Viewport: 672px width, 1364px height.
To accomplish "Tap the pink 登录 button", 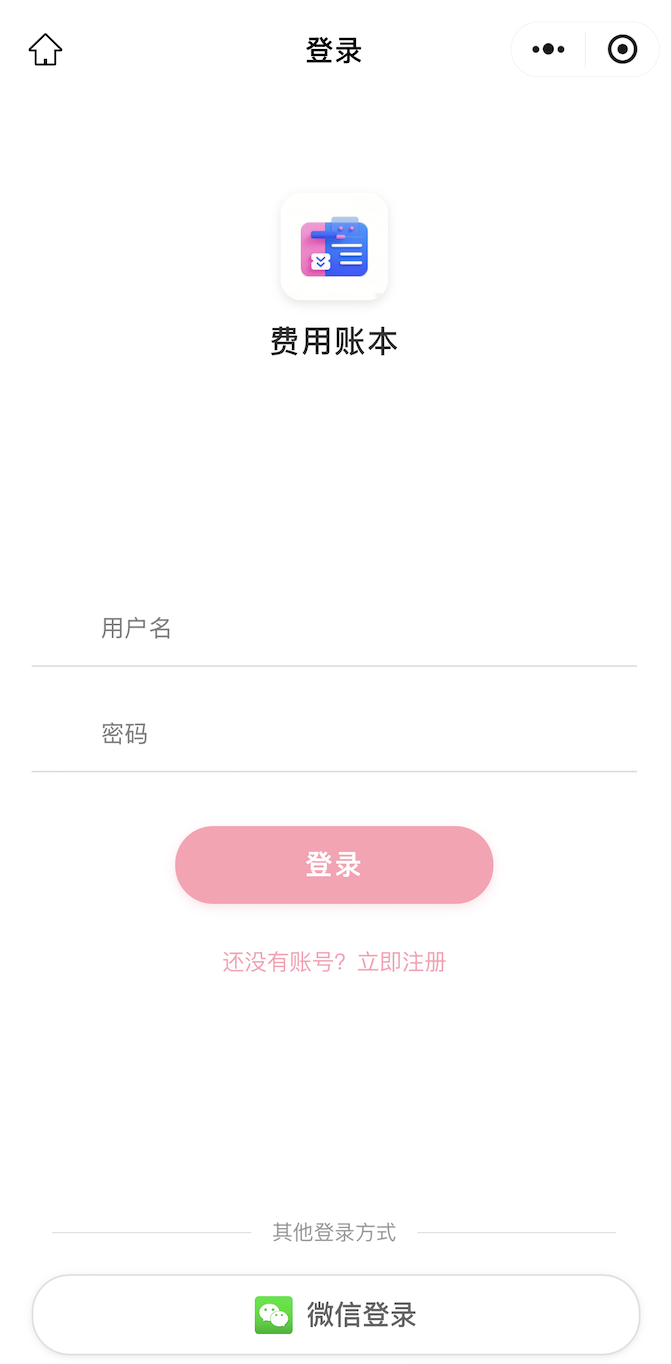I will 334,865.
